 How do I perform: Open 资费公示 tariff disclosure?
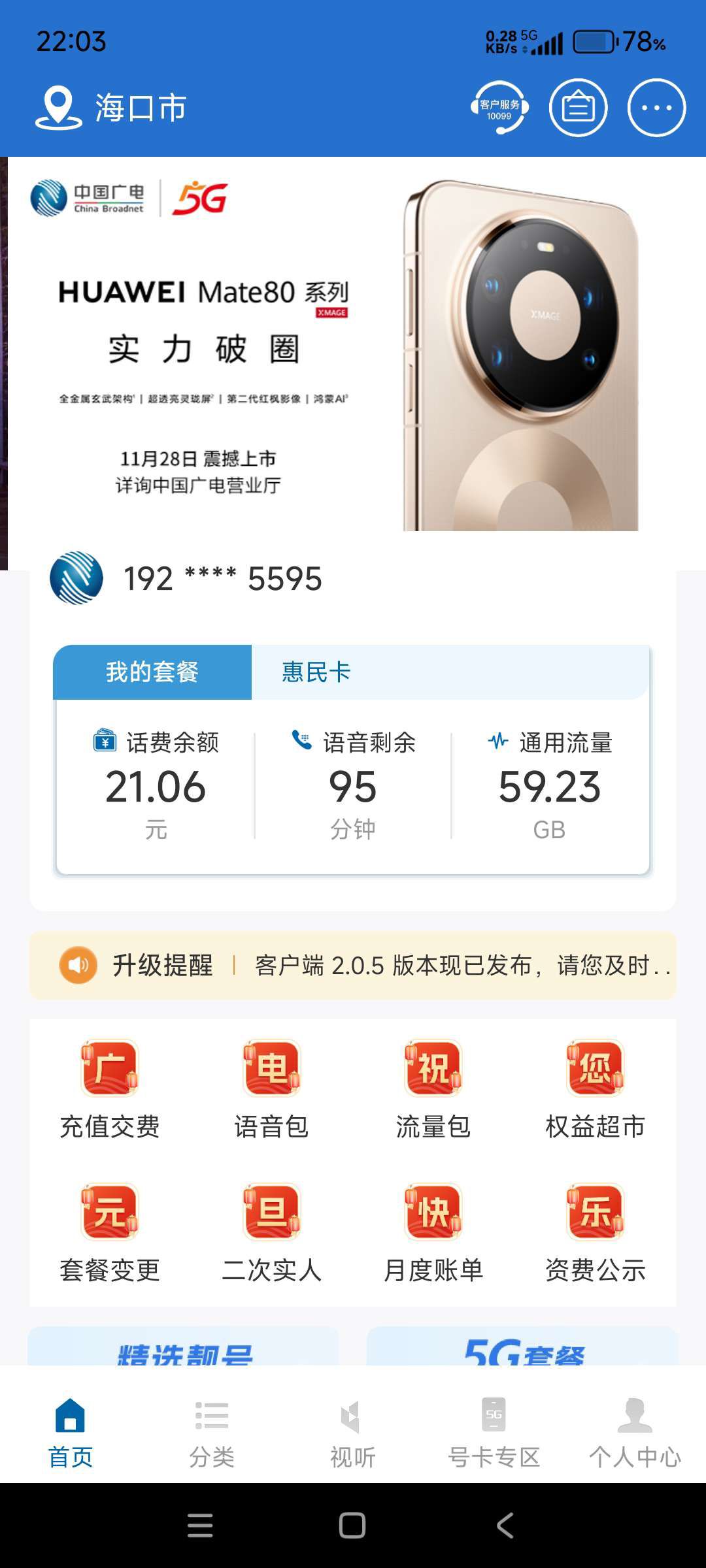coord(595,1232)
